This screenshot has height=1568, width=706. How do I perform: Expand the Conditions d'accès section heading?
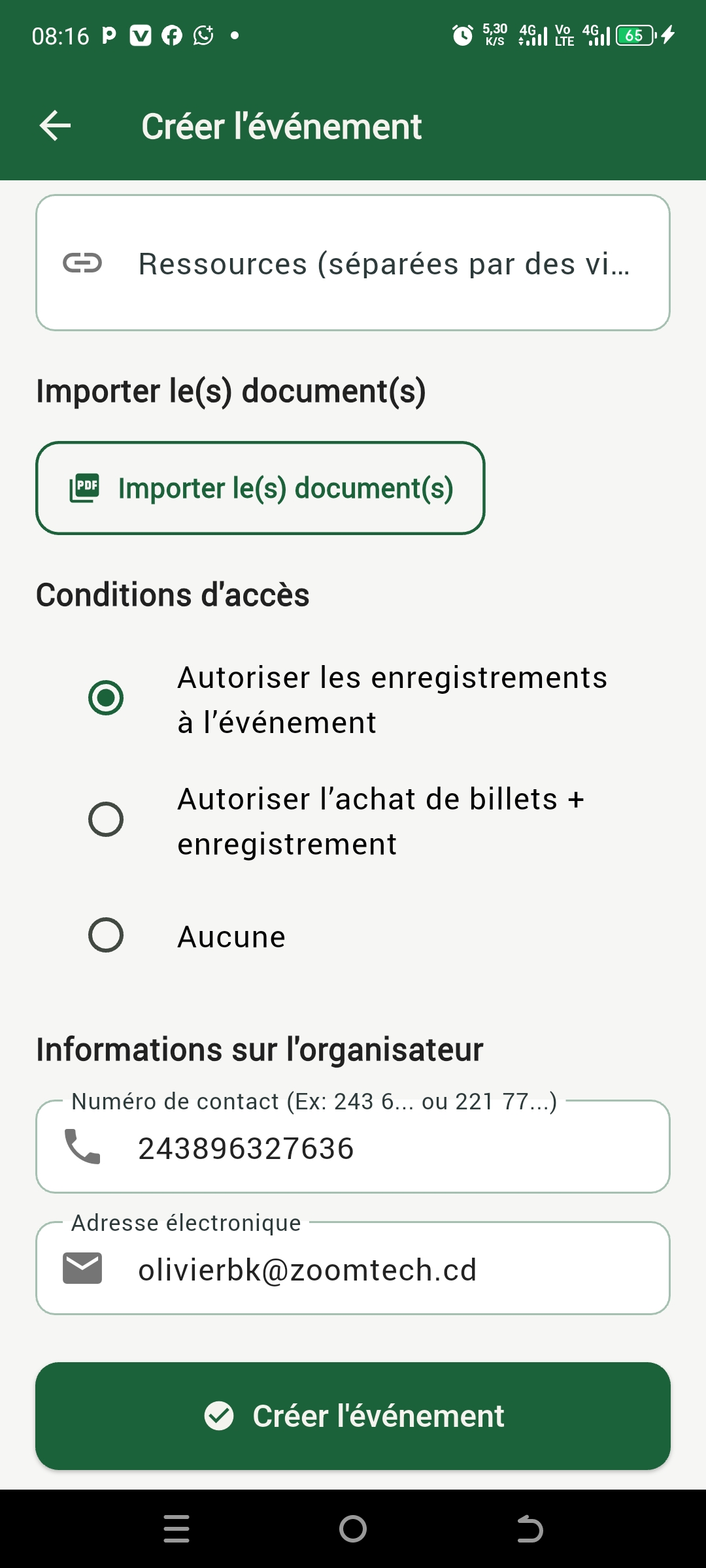[x=173, y=595]
